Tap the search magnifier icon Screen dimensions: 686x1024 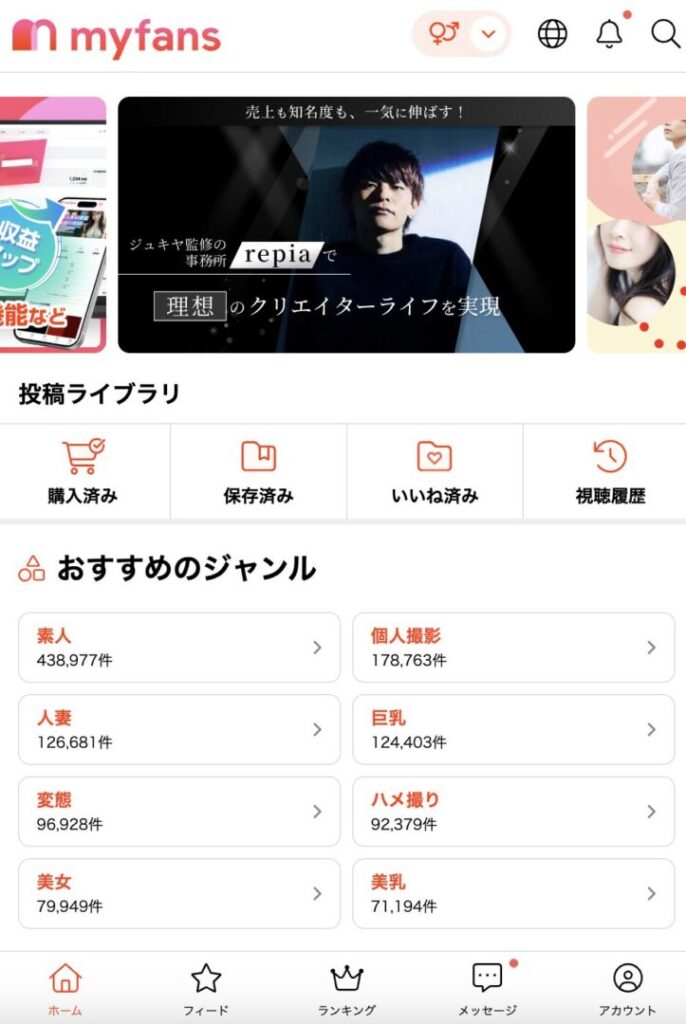665,34
